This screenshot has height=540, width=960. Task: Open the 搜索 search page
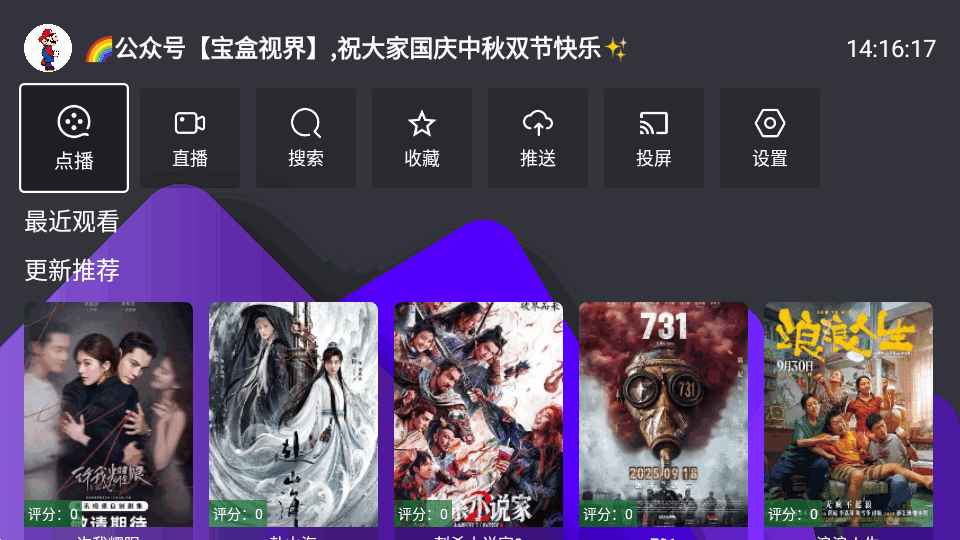point(306,138)
